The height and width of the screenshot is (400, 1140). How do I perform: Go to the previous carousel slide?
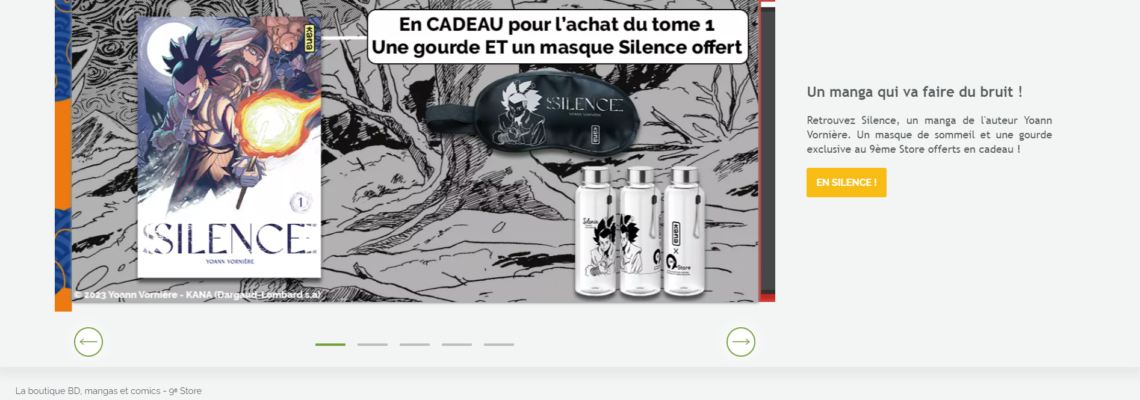(x=88, y=342)
